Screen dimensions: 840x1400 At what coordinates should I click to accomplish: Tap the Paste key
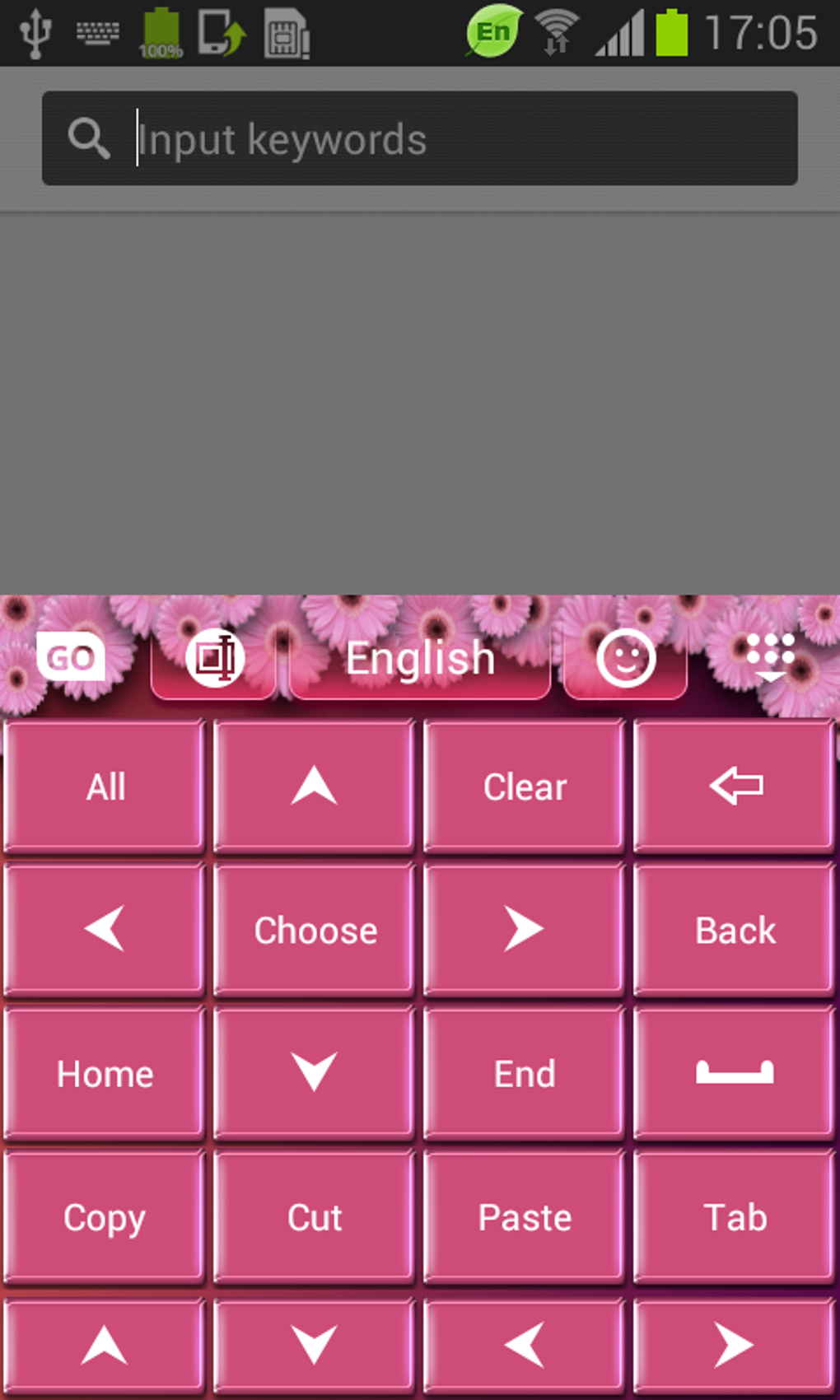pos(525,1217)
